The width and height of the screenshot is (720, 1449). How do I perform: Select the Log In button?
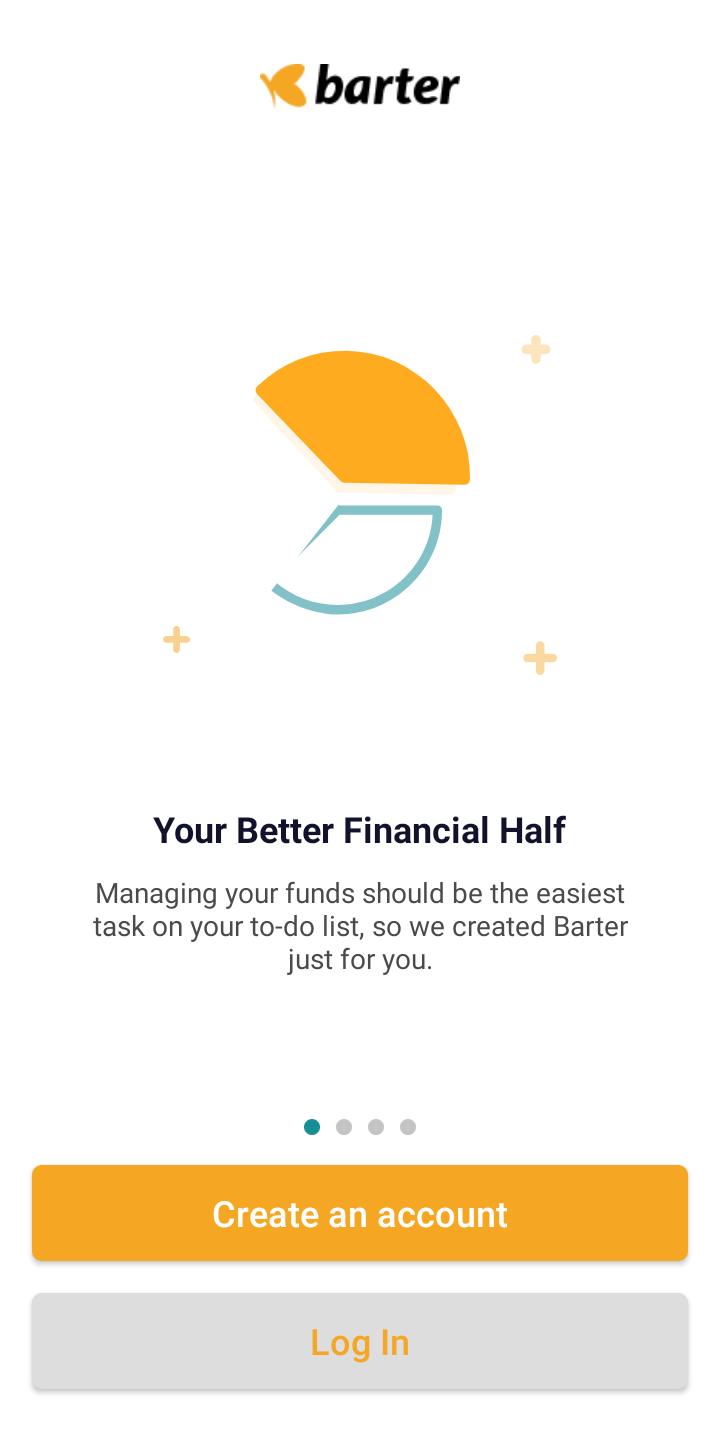tap(360, 1341)
